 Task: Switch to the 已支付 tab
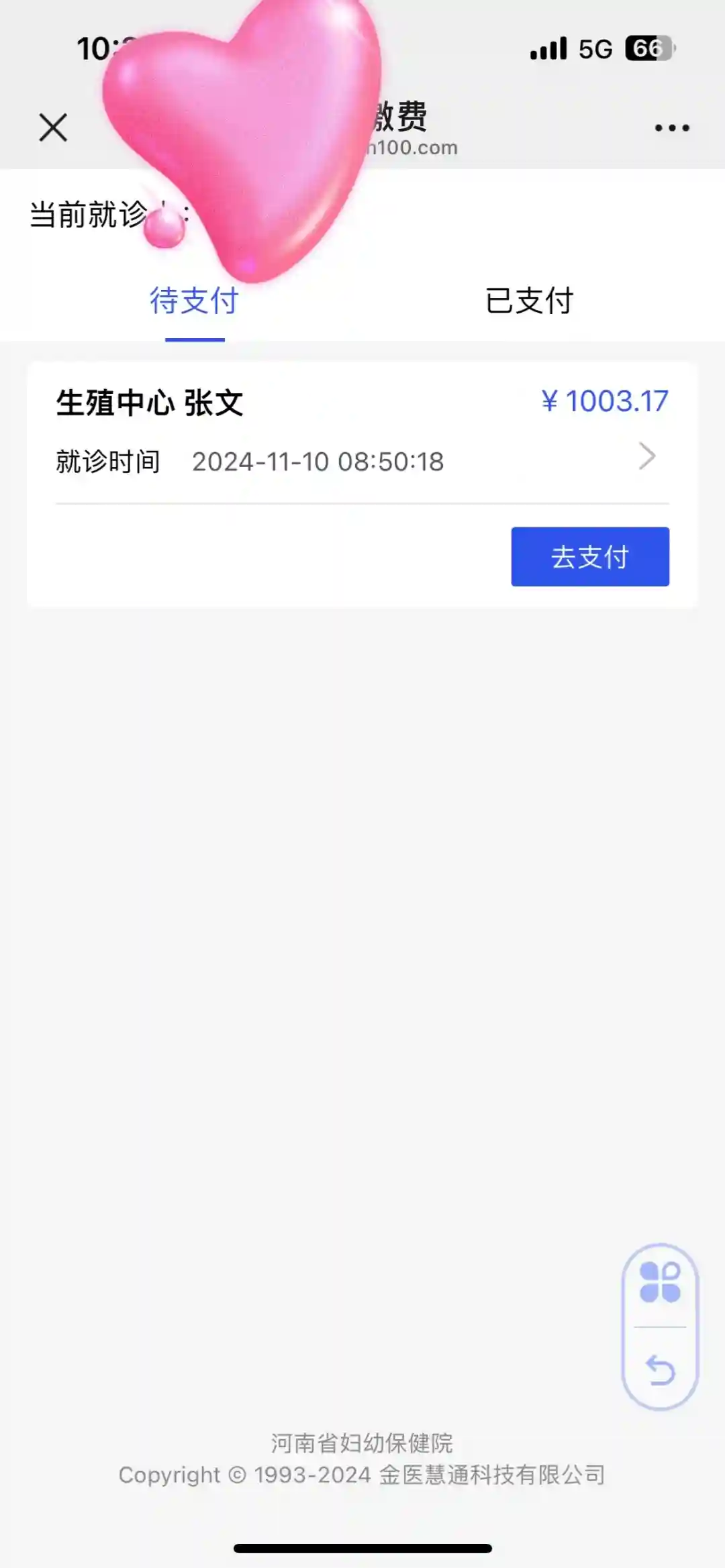[x=529, y=301]
